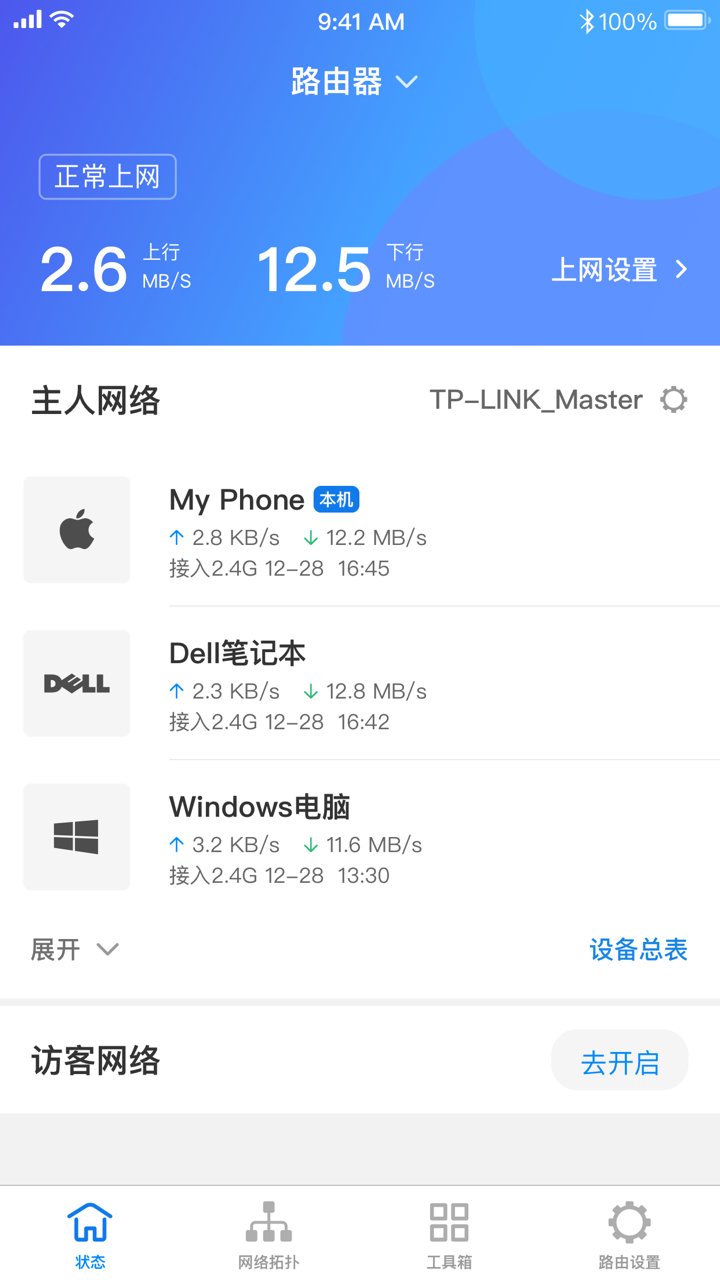Click the Windows logo device icon

[76, 836]
